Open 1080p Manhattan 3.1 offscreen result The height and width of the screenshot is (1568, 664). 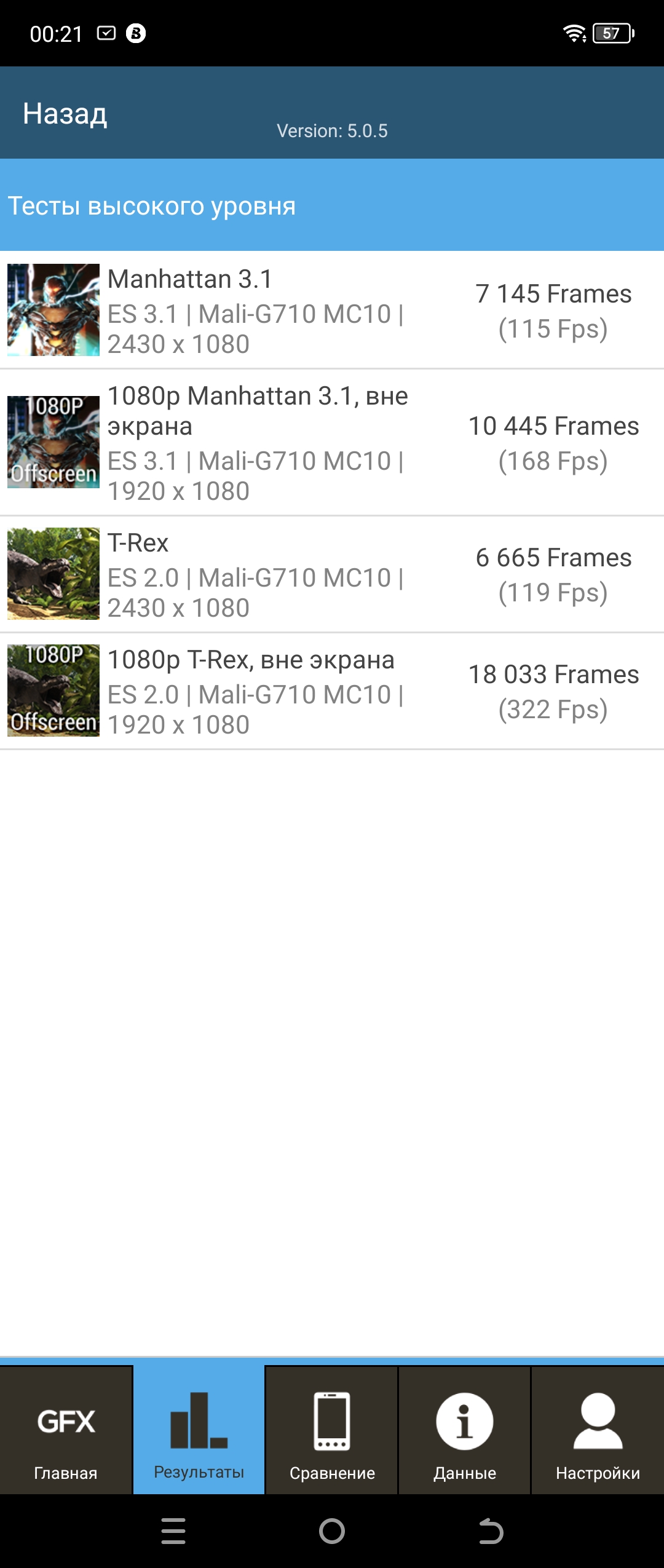click(332, 443)
